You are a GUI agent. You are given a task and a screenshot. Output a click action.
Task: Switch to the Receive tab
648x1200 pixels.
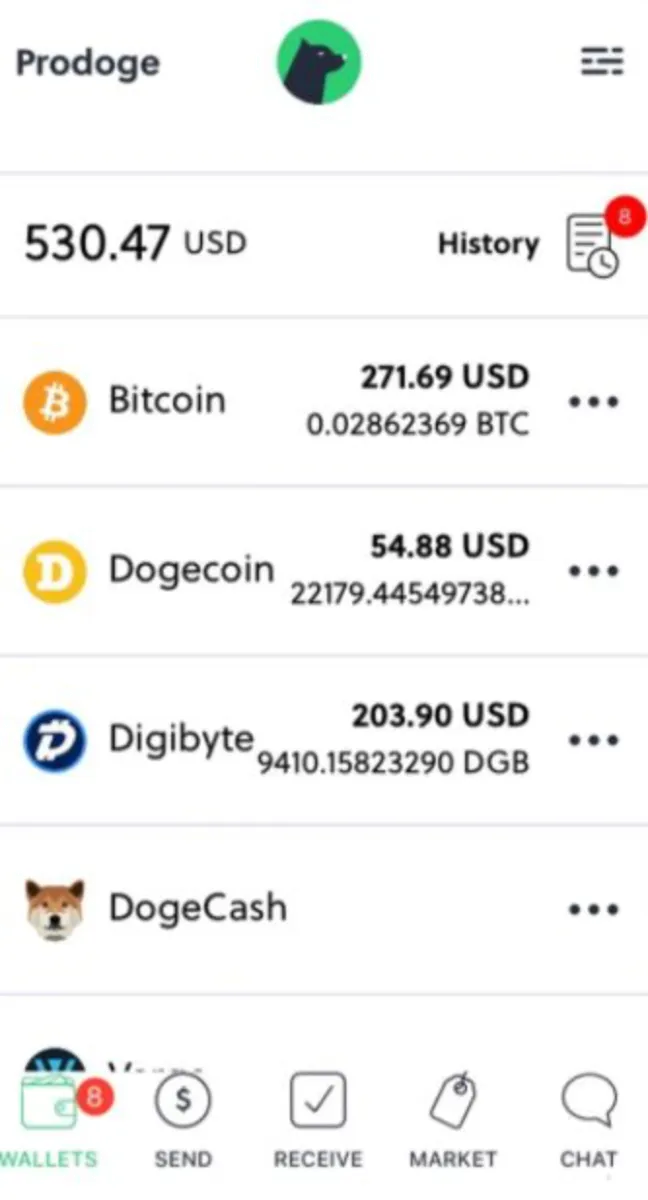(318, 1122)
